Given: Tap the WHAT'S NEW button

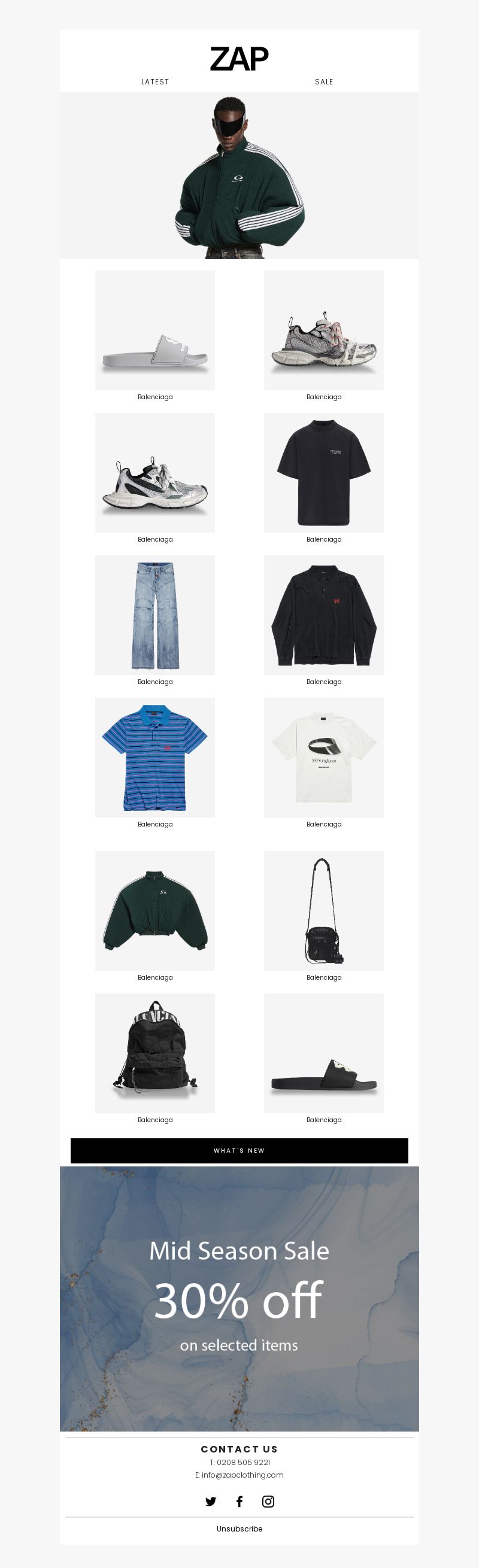Looking at the screenshot, I should tap(239, 1150).
